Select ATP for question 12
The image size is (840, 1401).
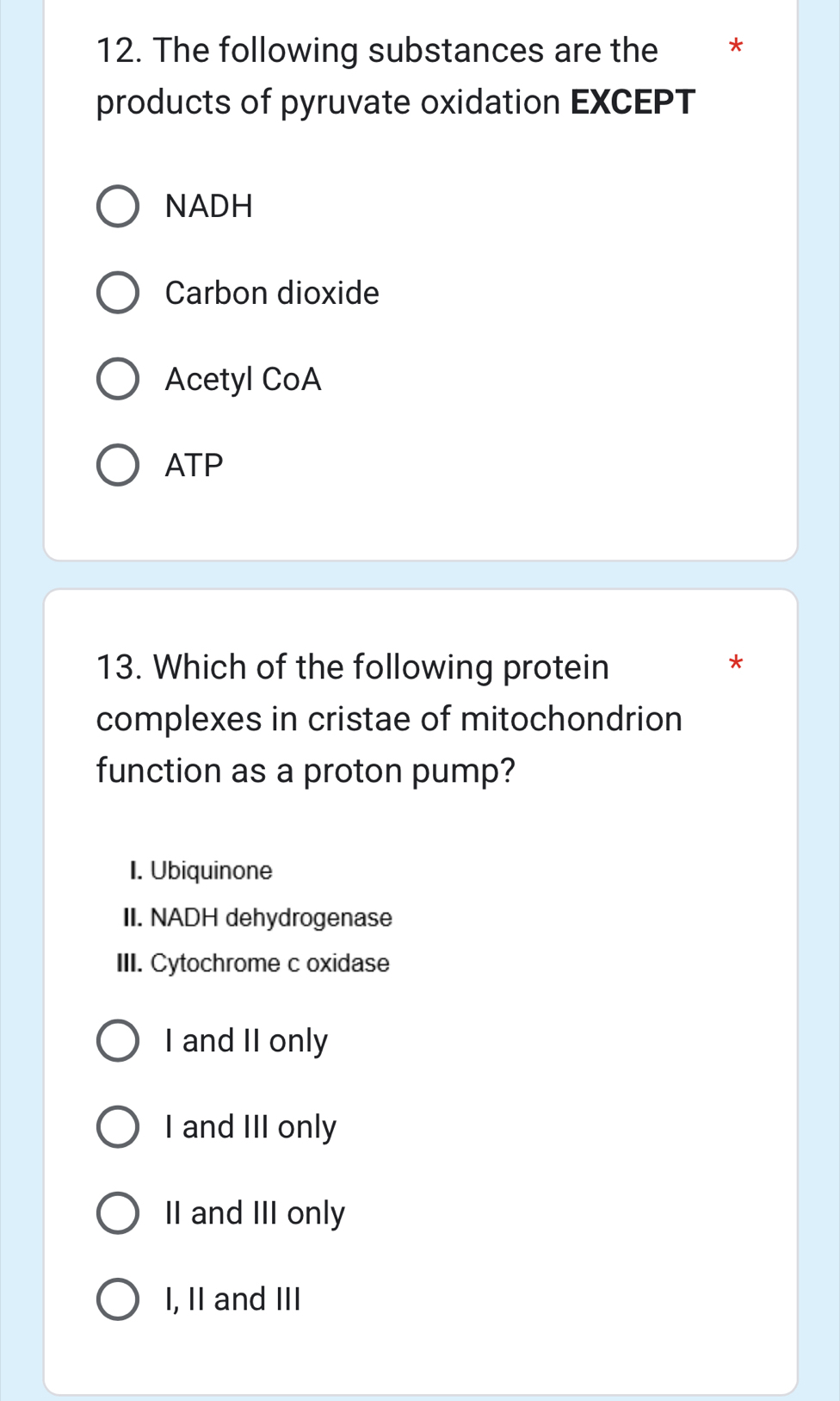tap(119, 465)
